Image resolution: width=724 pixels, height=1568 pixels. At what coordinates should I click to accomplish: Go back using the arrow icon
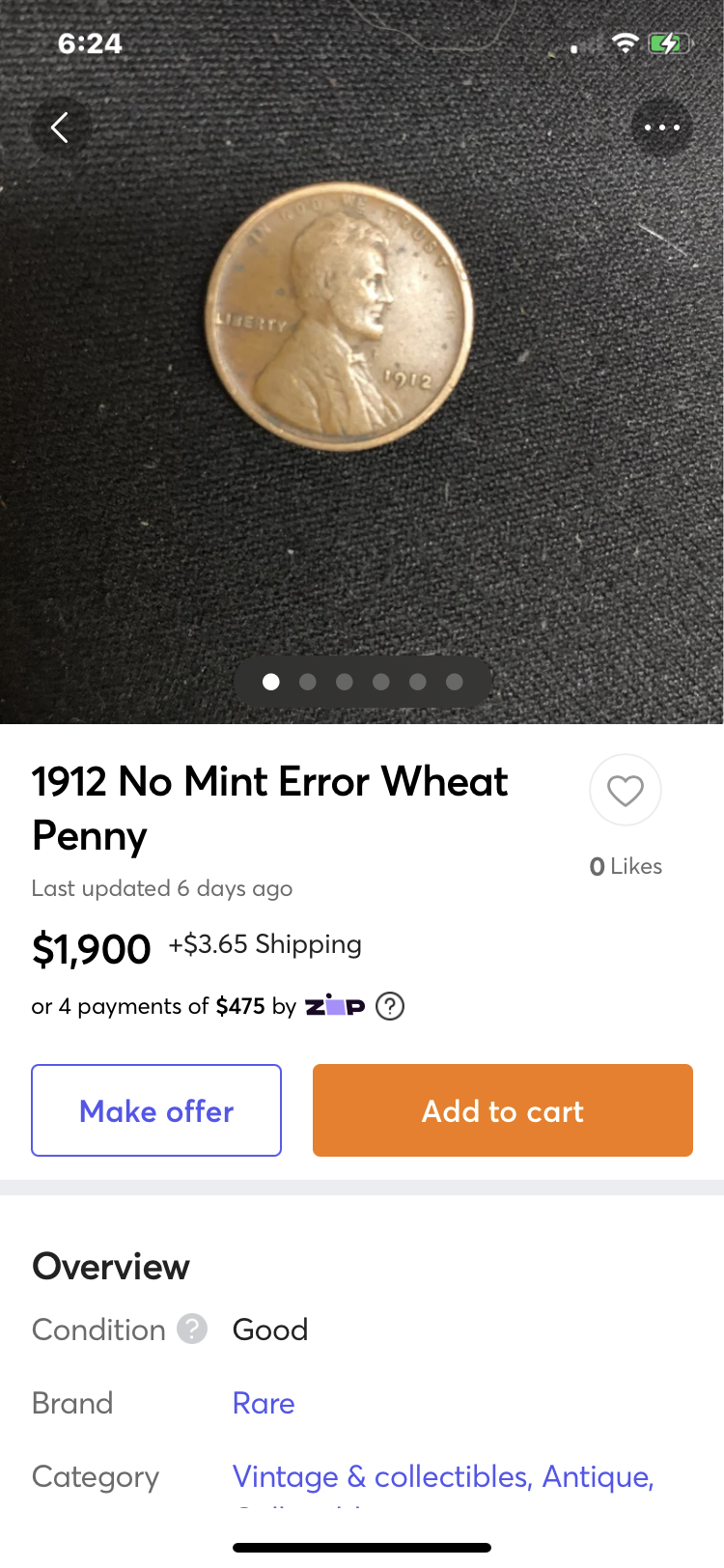tap(60, 127)
